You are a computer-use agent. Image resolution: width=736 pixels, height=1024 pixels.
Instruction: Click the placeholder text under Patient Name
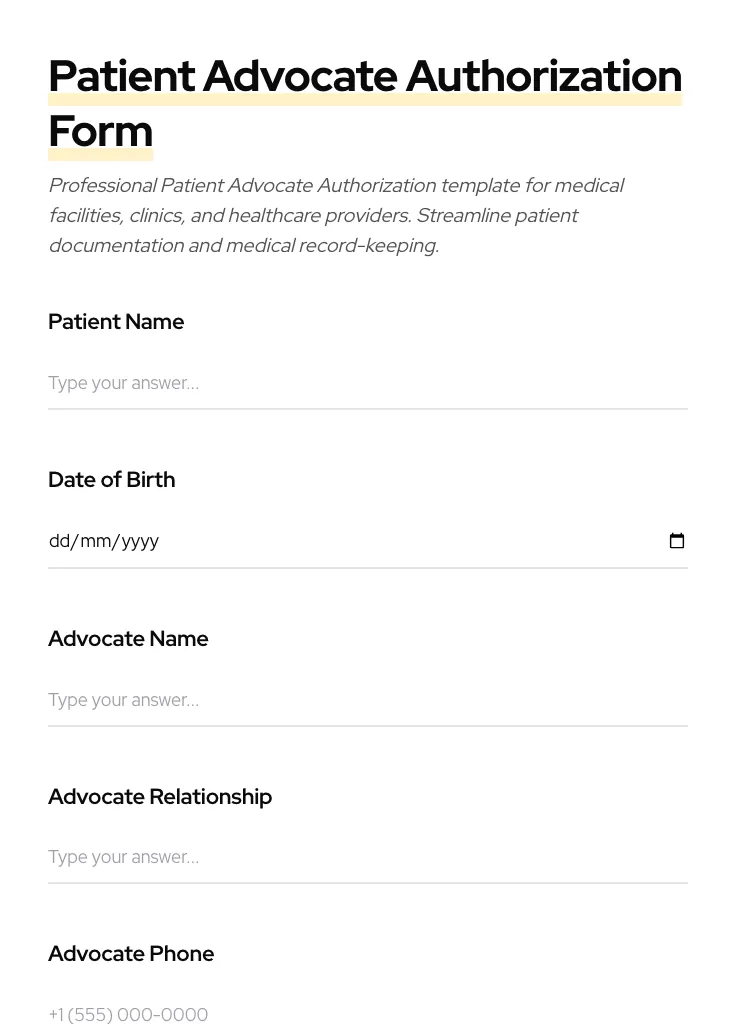[123, 383]
